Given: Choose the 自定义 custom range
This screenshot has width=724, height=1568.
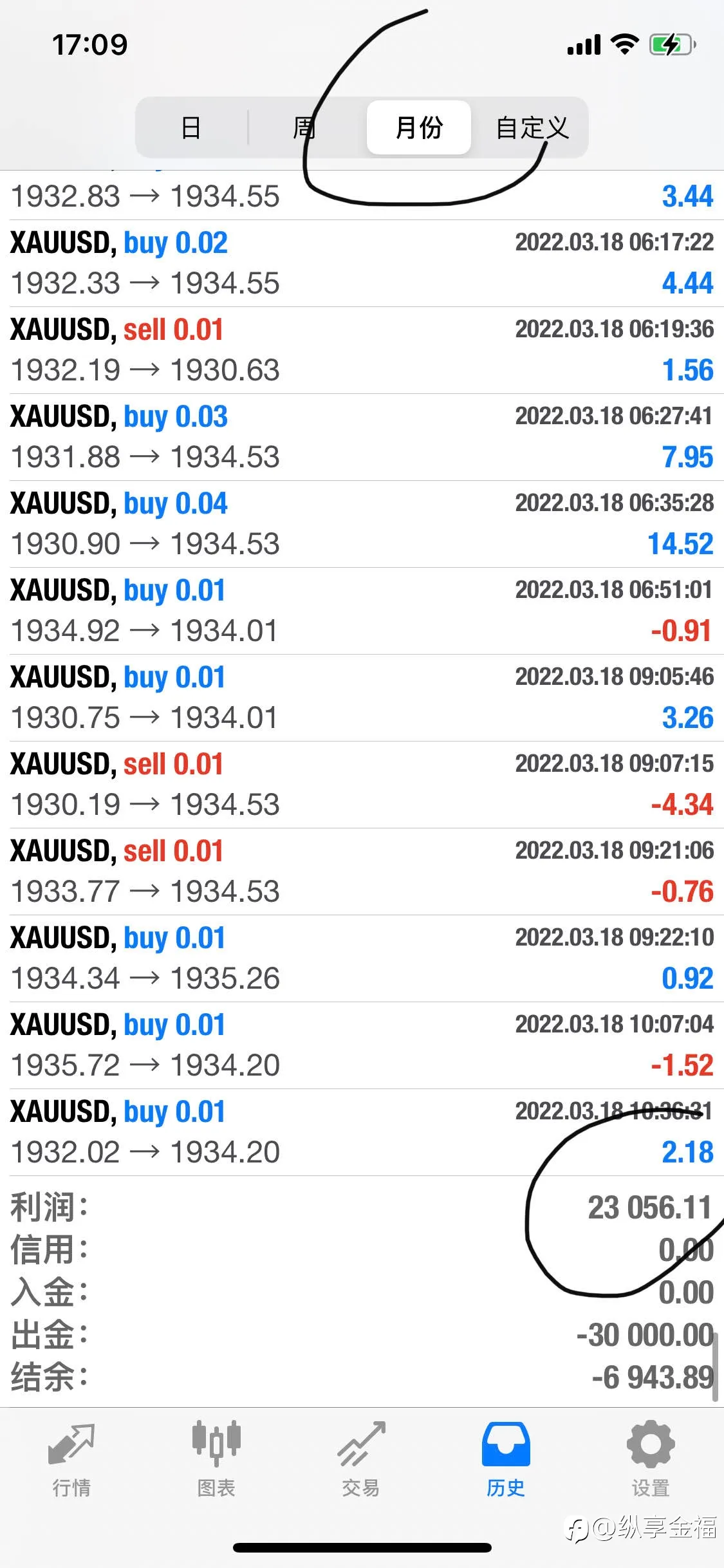Looking at the screenshot, I should coord(532,127).
